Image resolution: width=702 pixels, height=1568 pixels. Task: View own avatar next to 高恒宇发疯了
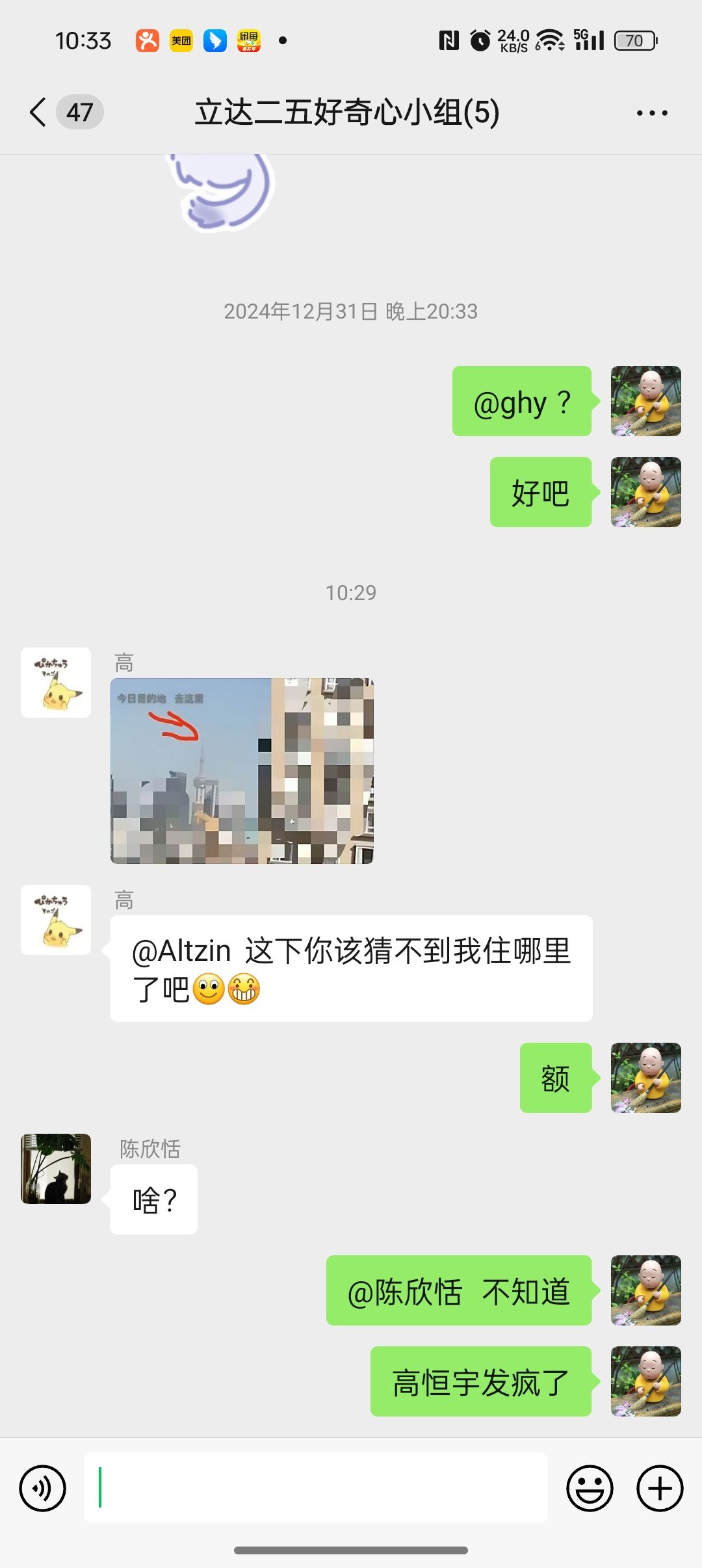tap(645, 1381)
